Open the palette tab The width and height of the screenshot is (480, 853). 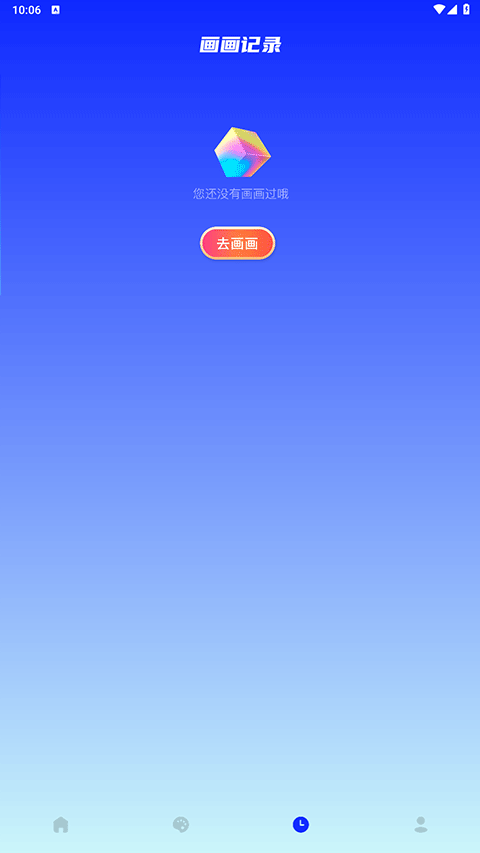point(181,825)
